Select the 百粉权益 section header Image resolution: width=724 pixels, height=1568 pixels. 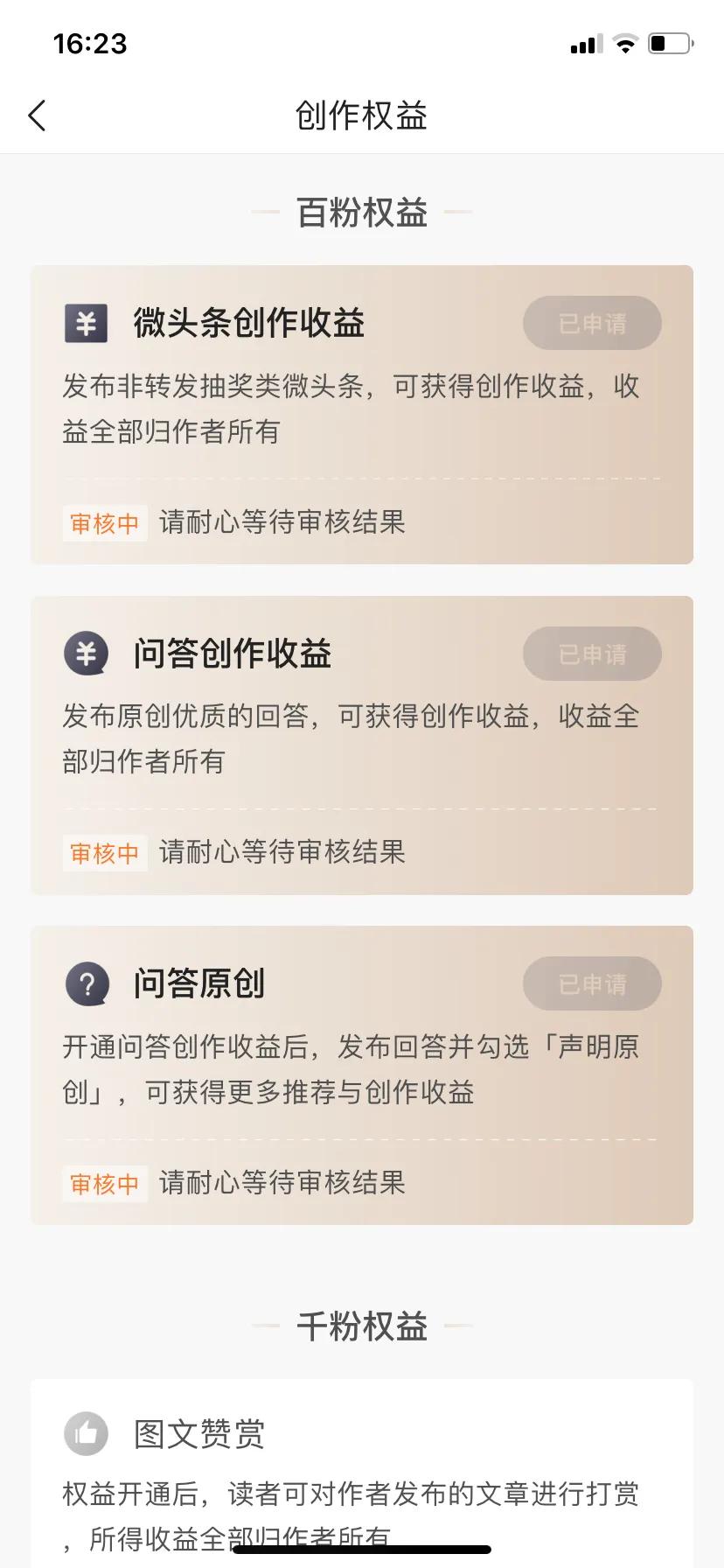(362, 213)
